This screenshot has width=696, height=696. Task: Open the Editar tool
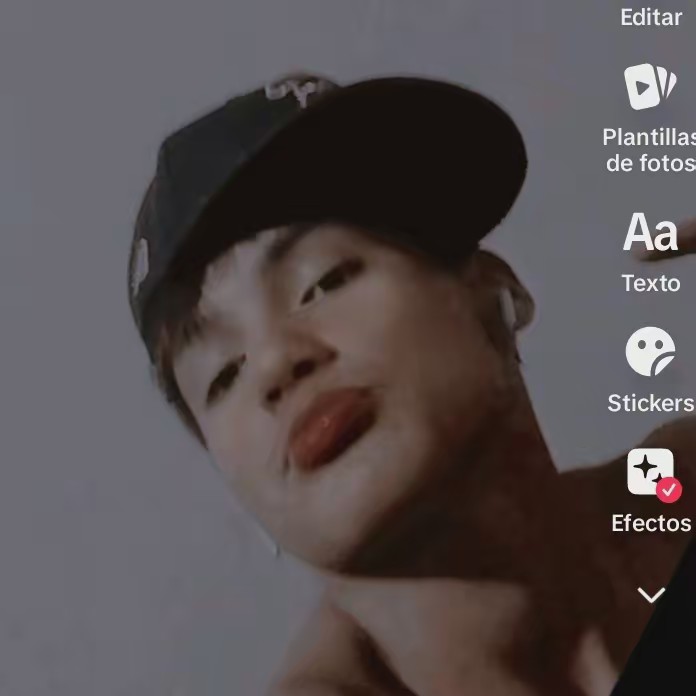tap(651, 17)
